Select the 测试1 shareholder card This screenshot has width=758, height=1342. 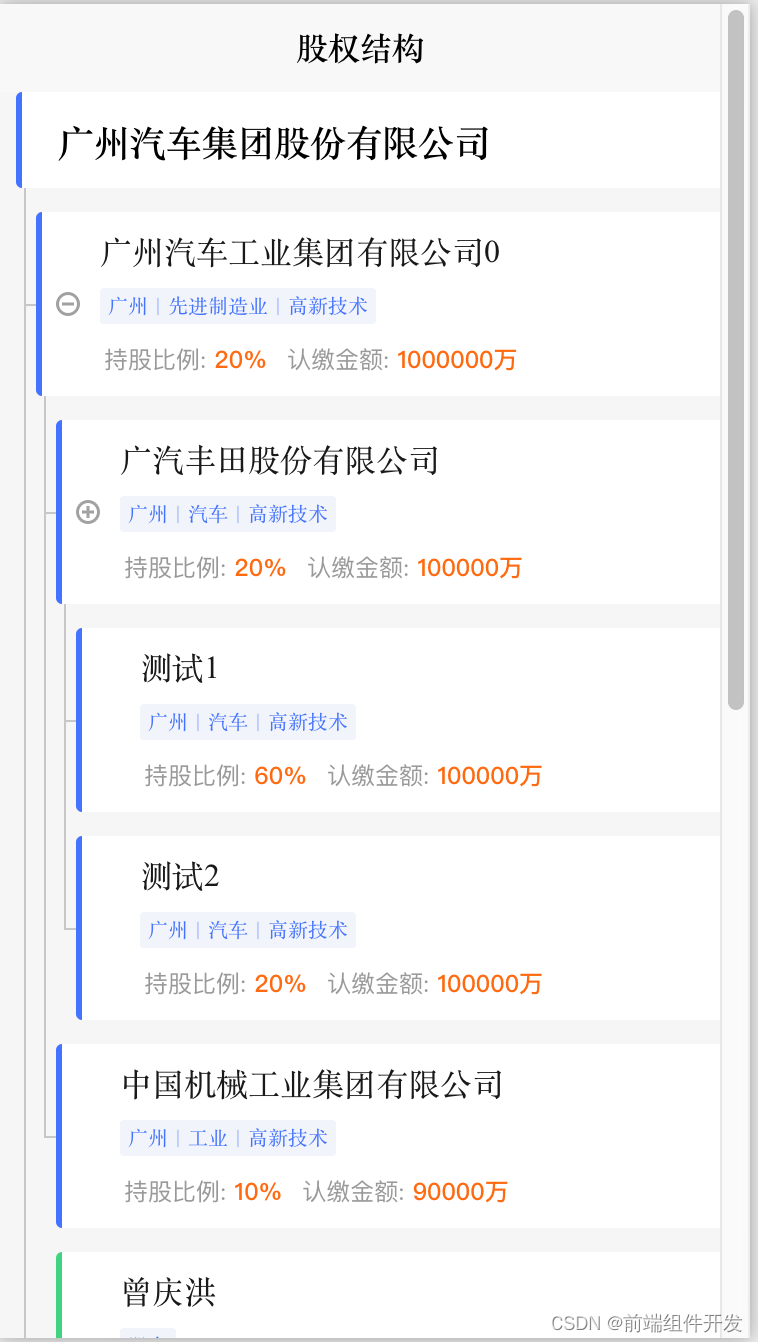(x=399, y=720)
